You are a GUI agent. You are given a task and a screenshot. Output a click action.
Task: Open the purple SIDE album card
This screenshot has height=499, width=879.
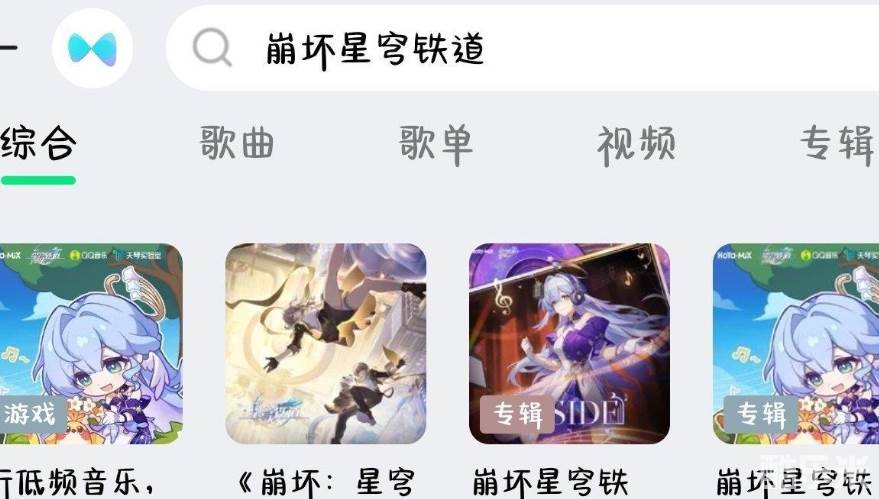pyautogui.click(x=569, y=343)
